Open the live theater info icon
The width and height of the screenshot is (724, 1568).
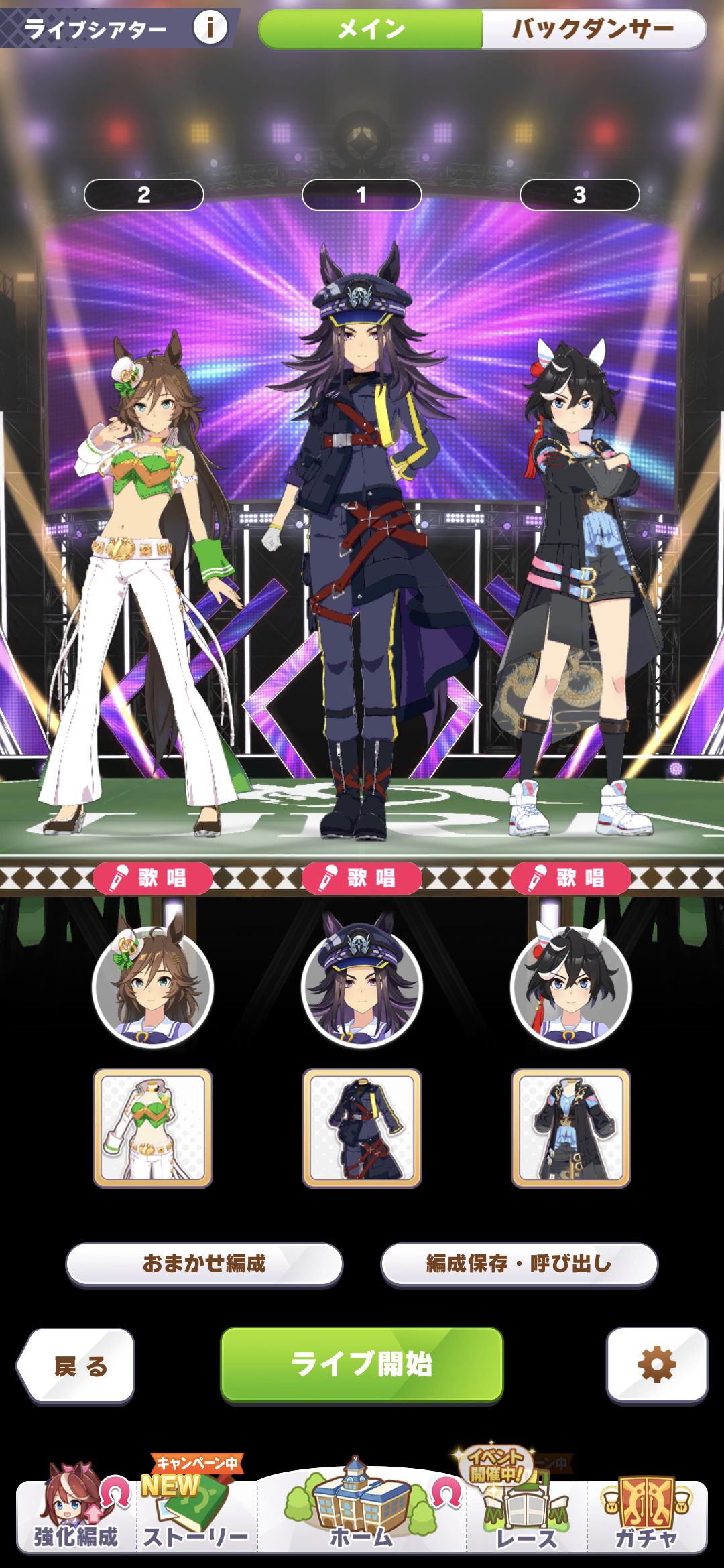pyautogui.click(x=210, y=28)
